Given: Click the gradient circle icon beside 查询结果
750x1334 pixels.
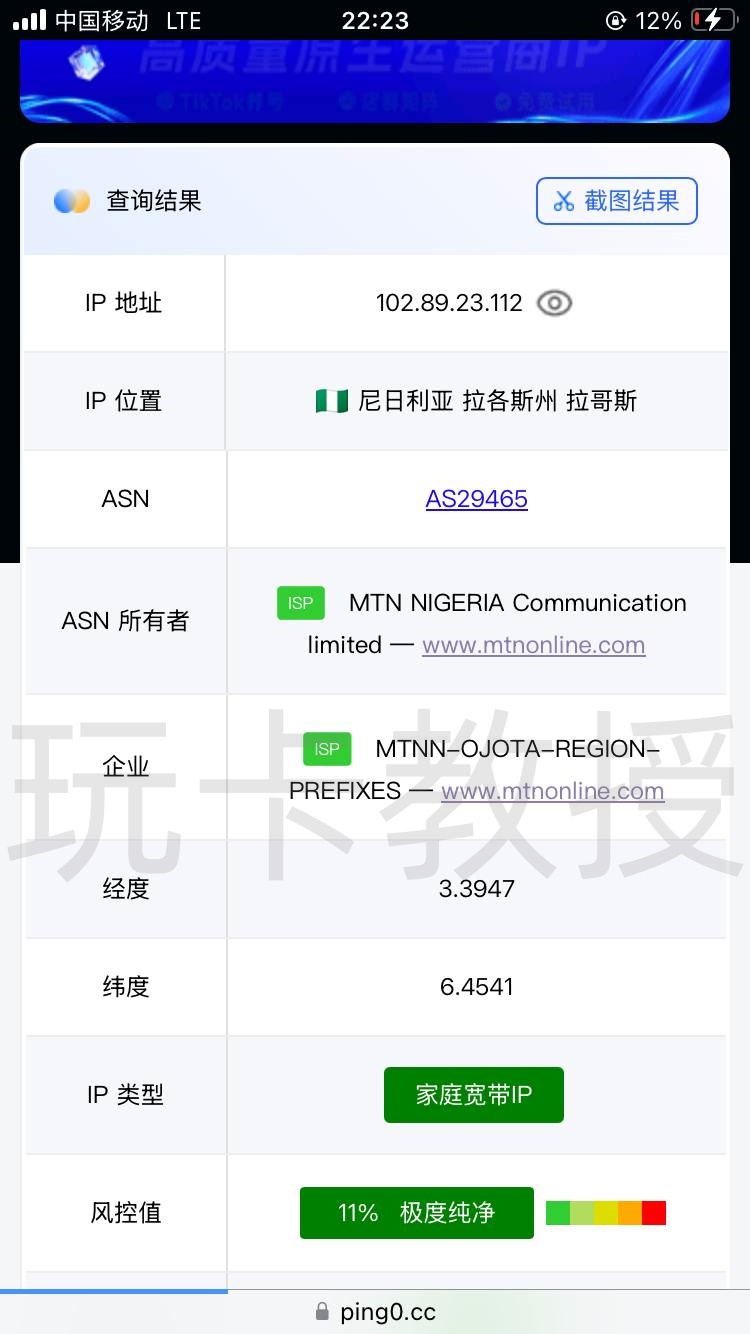Looking at the screenshot, I should [70, 200].
